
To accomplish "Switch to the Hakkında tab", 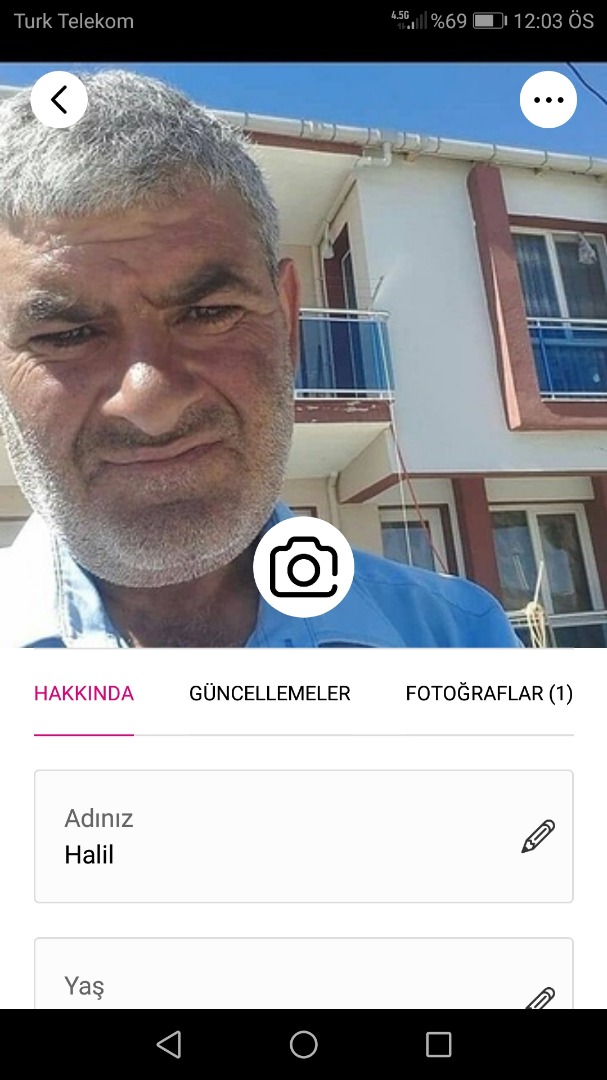I will 84,694.
